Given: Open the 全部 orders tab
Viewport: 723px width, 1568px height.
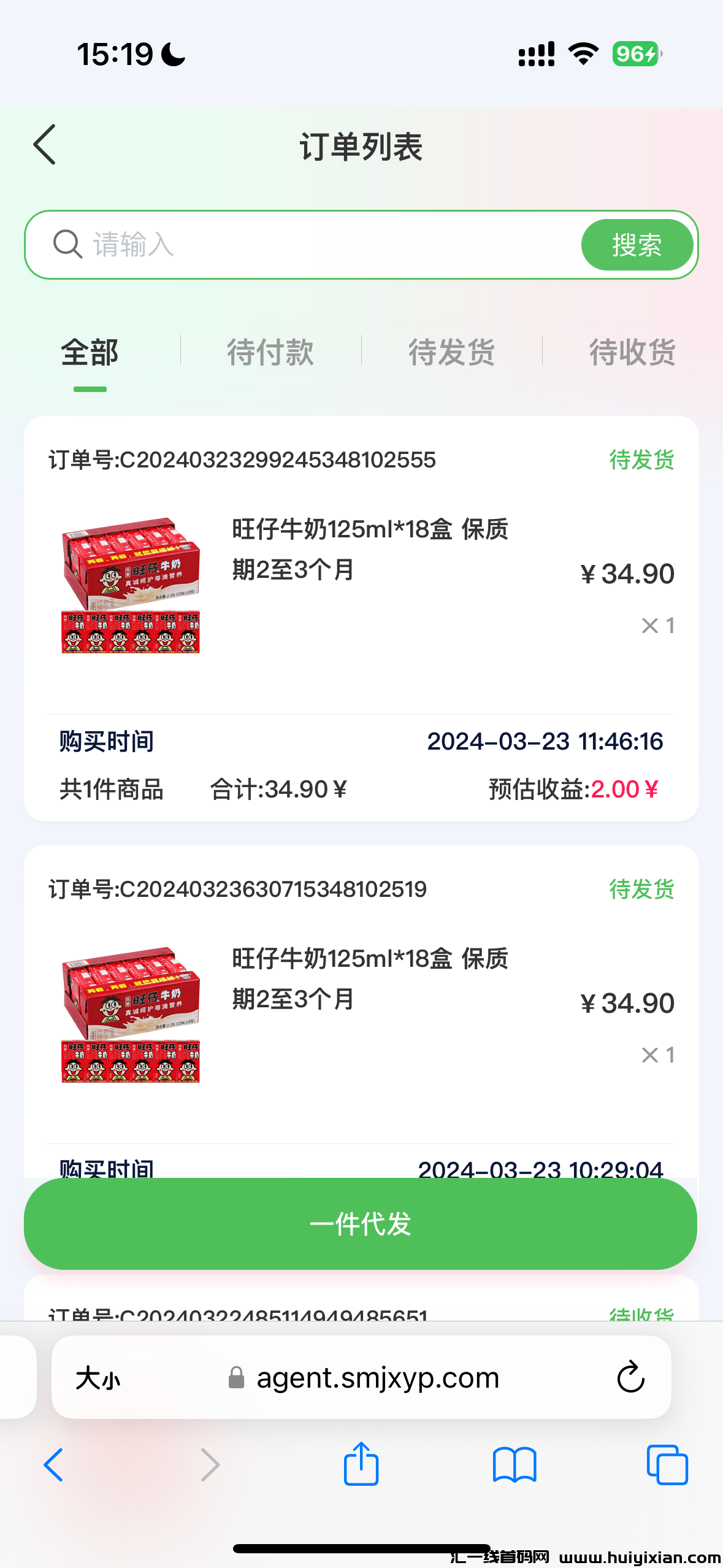Looking at the screenshot, I should click(90, 351).
